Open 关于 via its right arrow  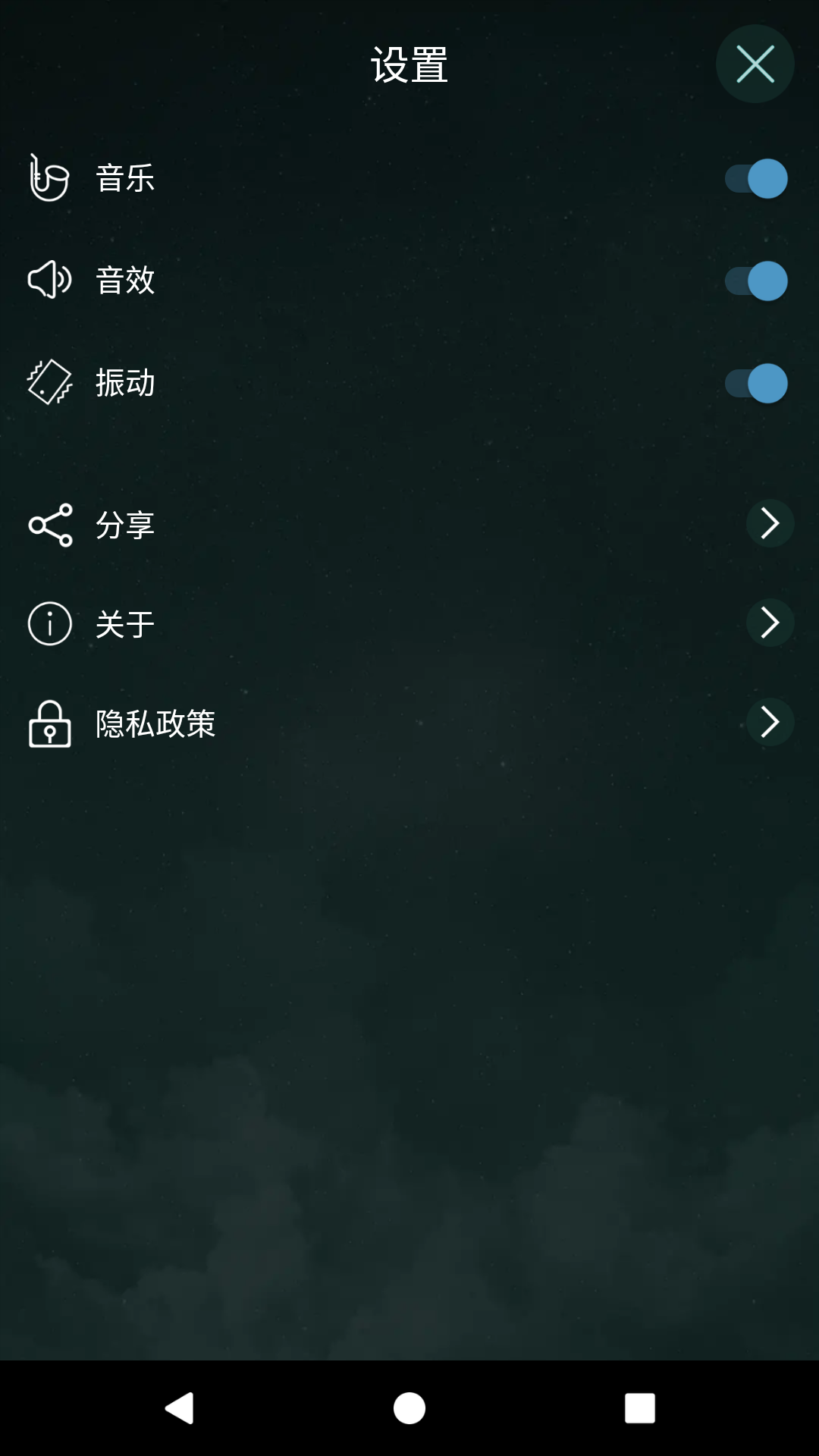point(770,623)
